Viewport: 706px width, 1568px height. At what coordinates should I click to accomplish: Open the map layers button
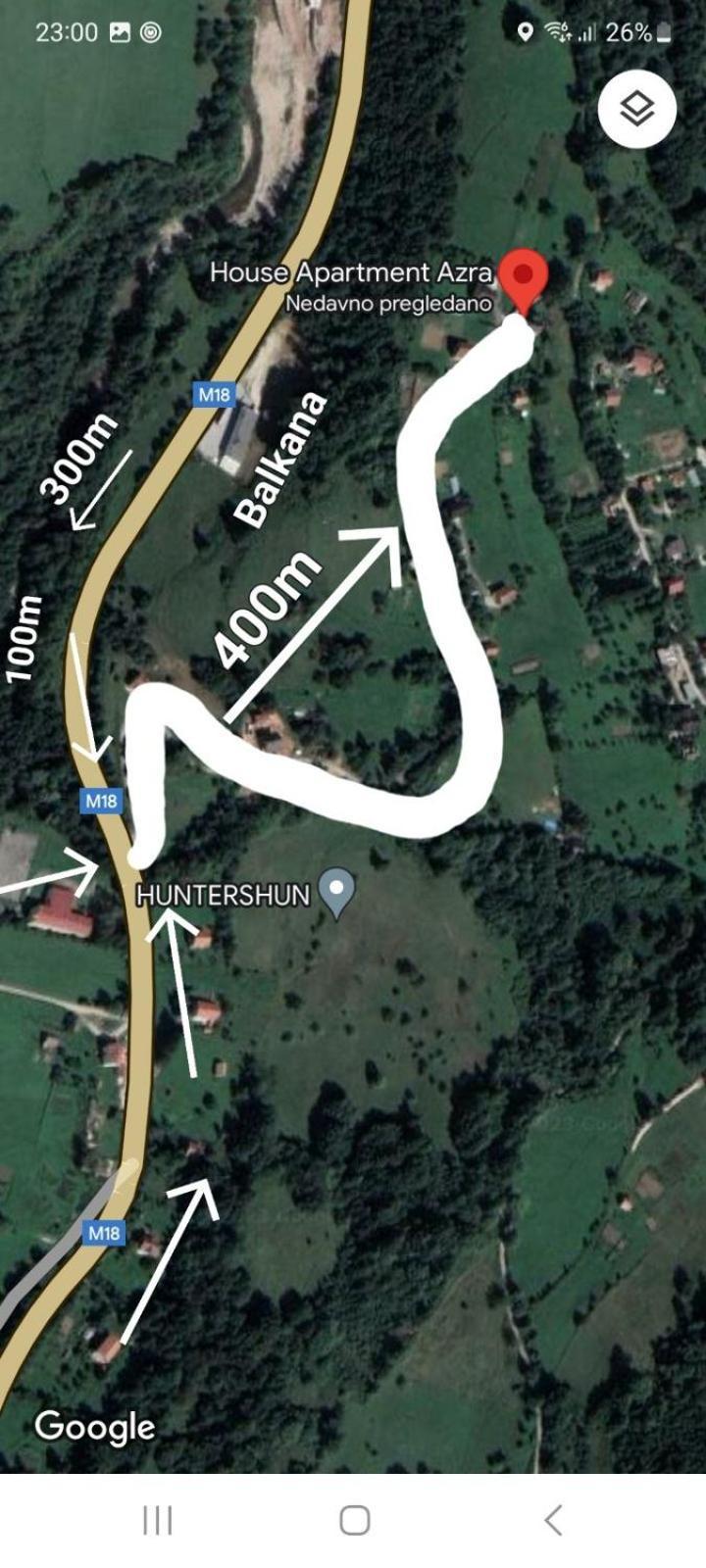637,109
